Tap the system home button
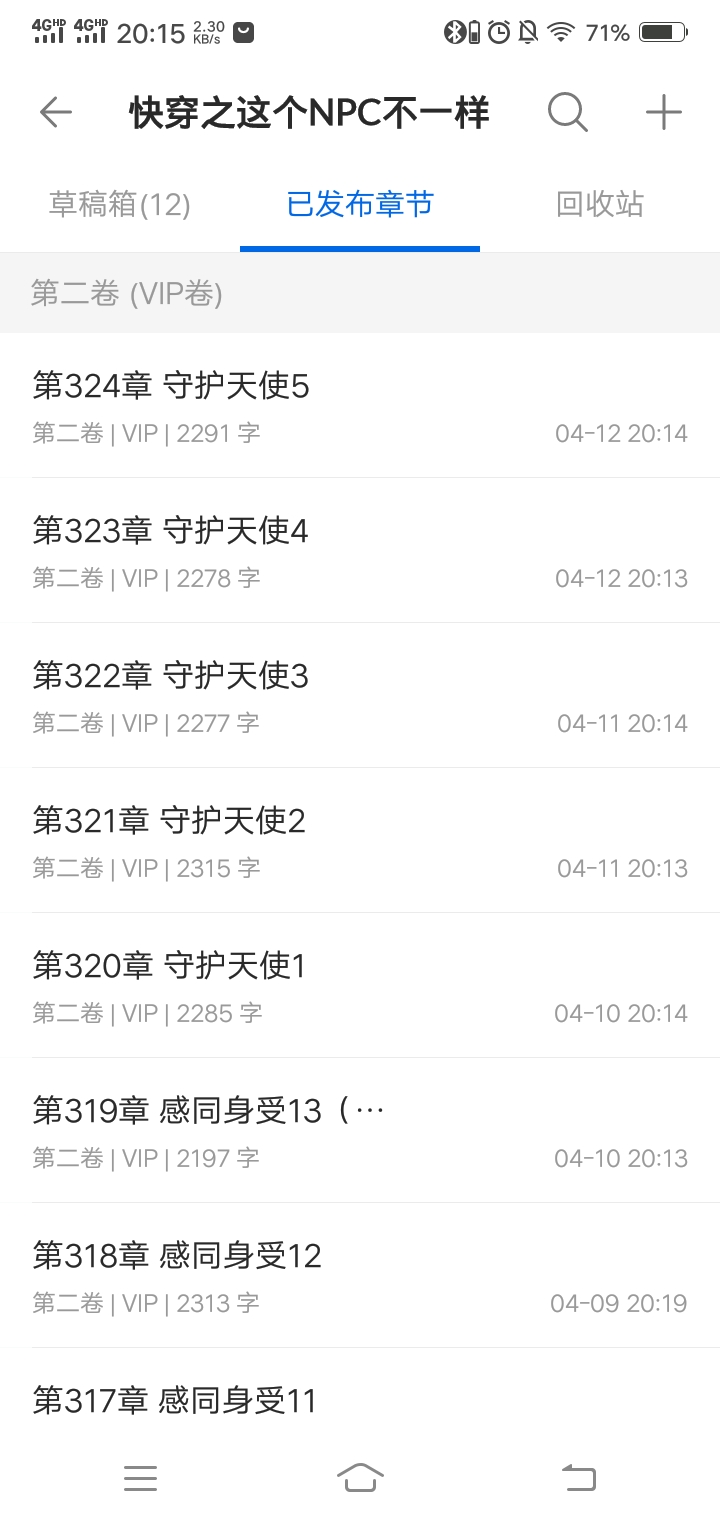This screenshot has width=720, height=1520. (x=360, y=1477)
